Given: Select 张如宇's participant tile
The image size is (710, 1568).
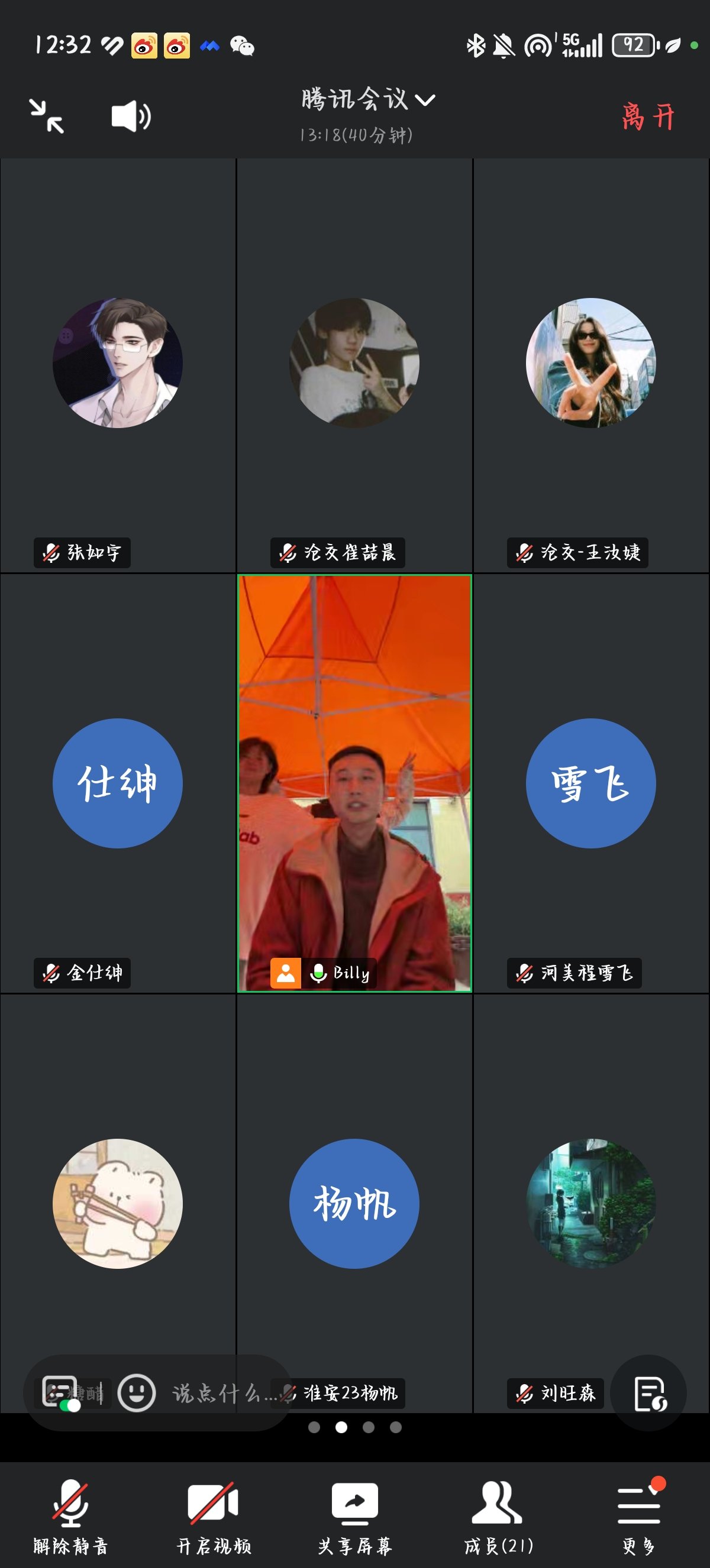Looking at the screenshot, I should (x=118, y=365).
